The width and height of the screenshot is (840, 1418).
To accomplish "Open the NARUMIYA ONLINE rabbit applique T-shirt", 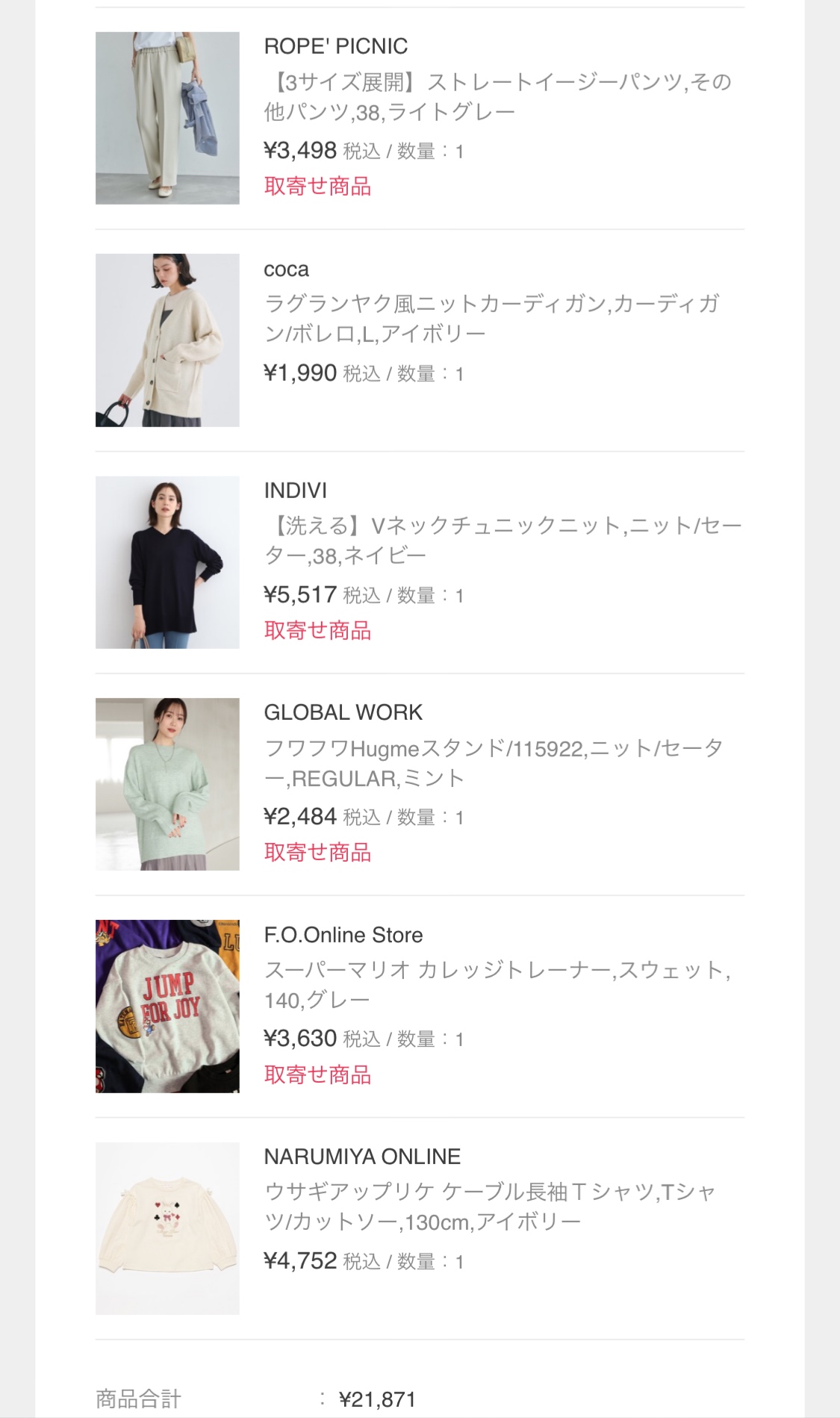I will [x=420, y=1228].
